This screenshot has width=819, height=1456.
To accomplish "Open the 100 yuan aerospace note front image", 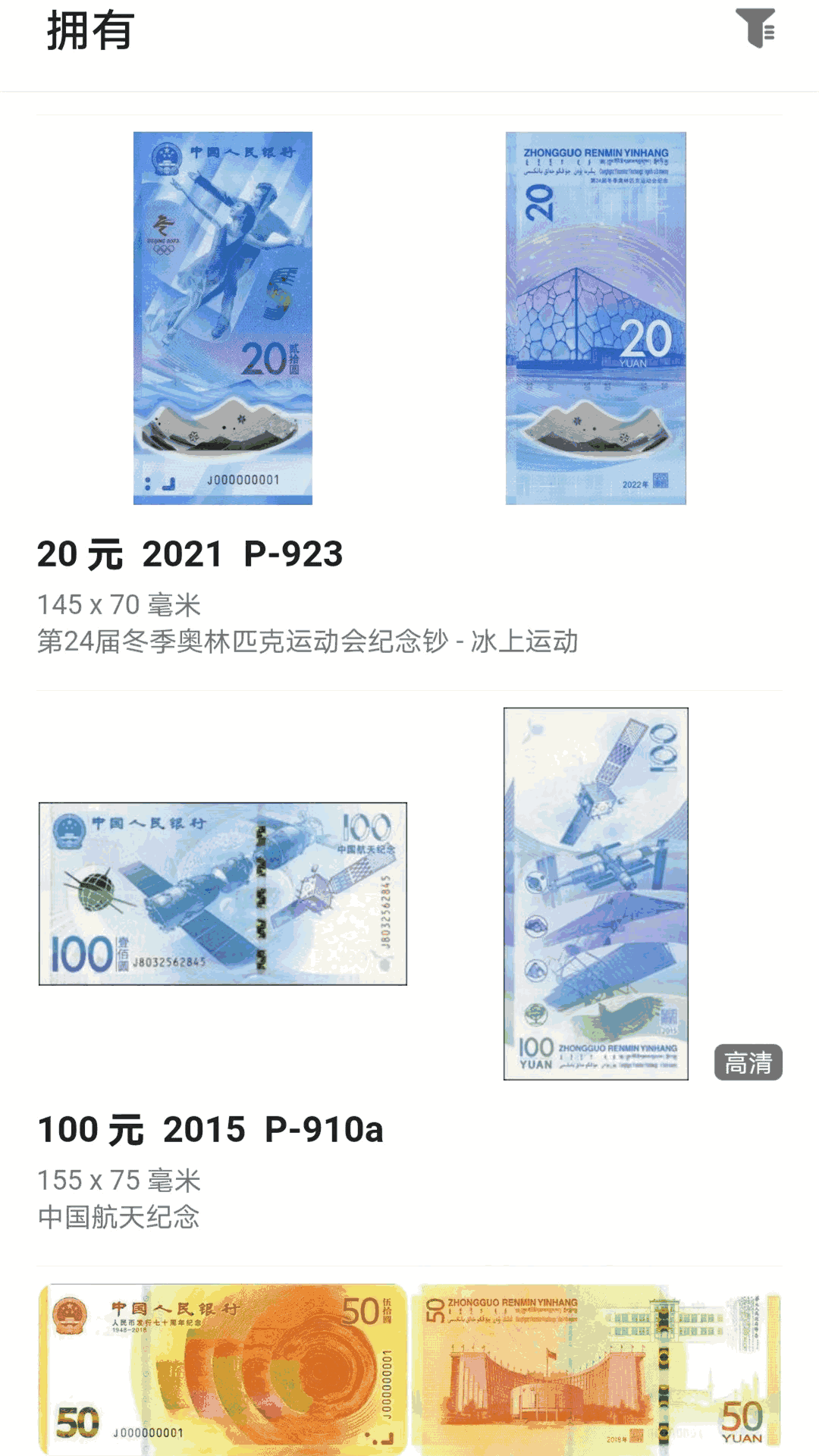I will pyautogui.click(x=224, y=891).
